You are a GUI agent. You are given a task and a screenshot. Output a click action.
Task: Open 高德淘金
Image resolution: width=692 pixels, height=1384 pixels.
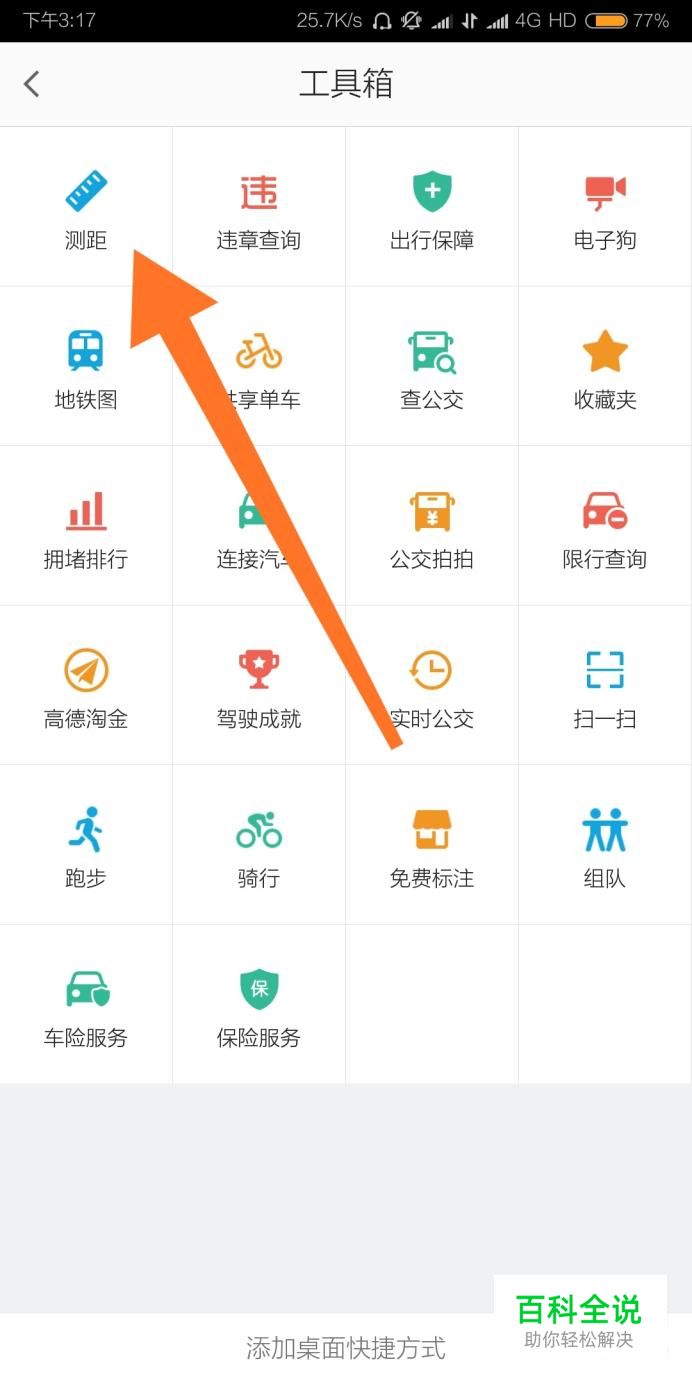(x=86, y=685)
